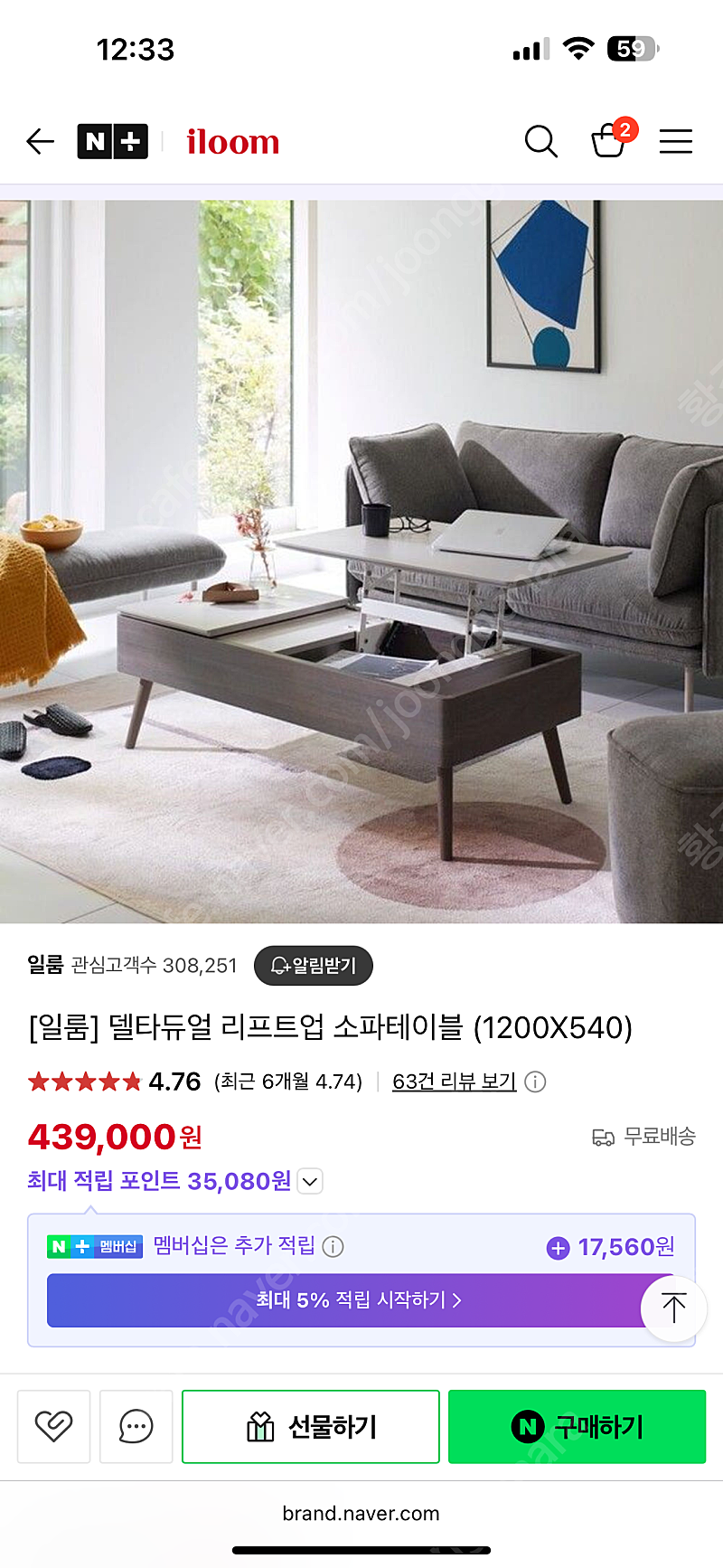View the 63건 리뷰 보기 link
The image size is (723, 1568).
pyautogui.click(x=454, y=1082)
